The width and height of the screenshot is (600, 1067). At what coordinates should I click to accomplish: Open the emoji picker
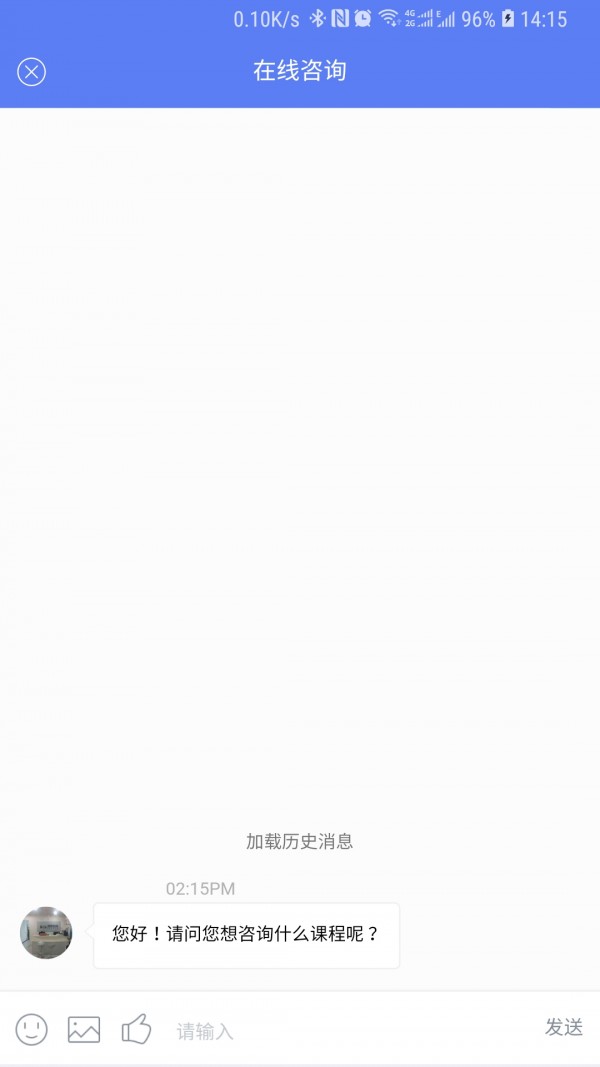[x=31, y=1029]
